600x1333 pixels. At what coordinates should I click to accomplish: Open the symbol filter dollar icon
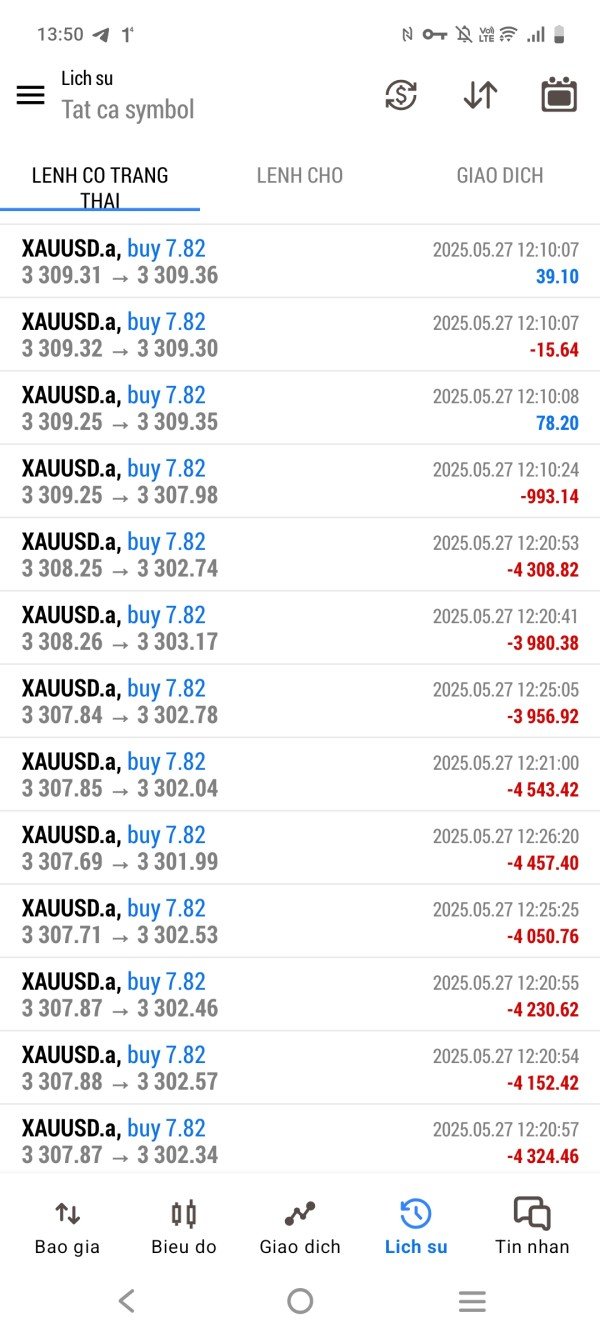pos(401,95)
